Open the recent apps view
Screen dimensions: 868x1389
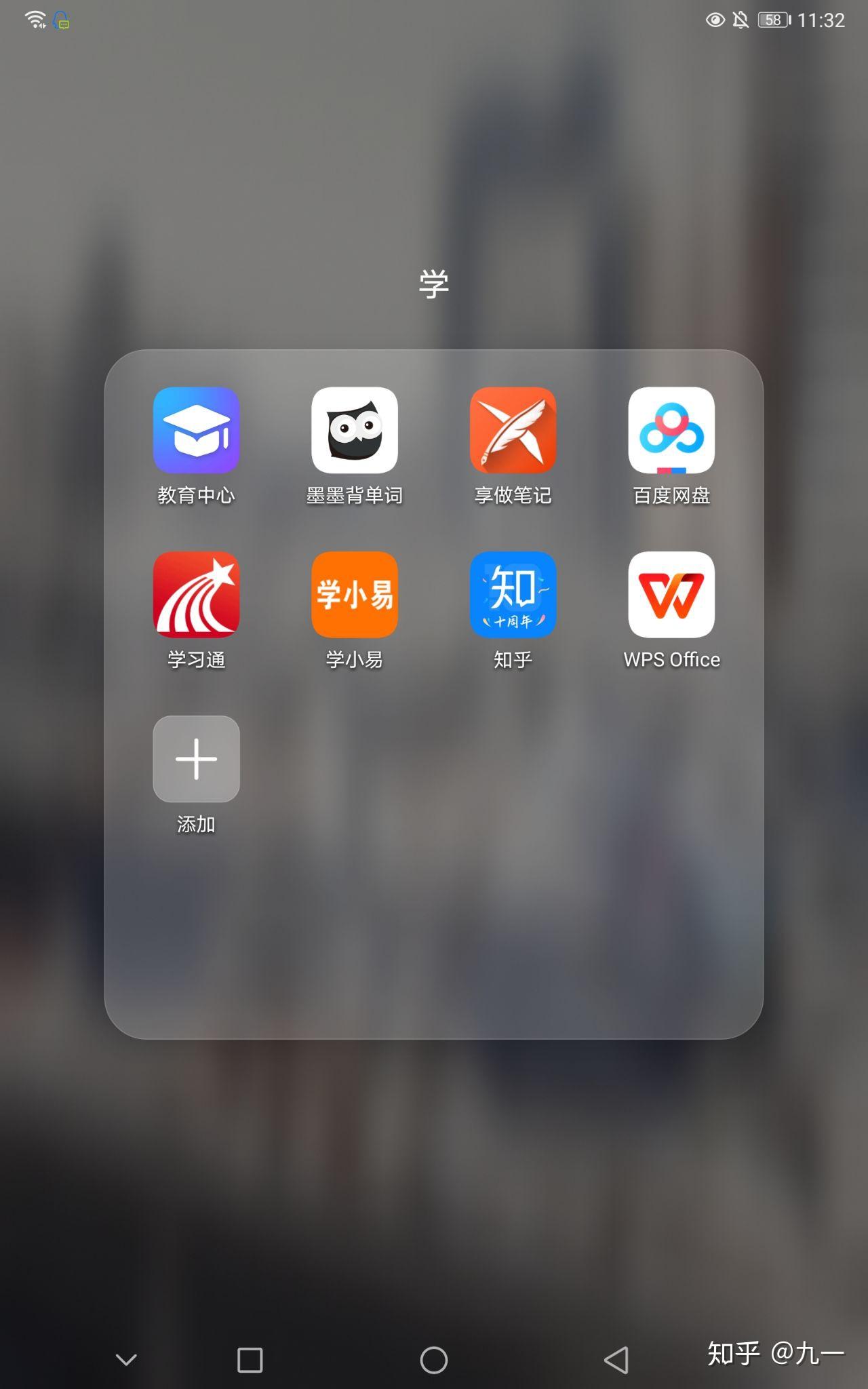tap(250, 1359)
